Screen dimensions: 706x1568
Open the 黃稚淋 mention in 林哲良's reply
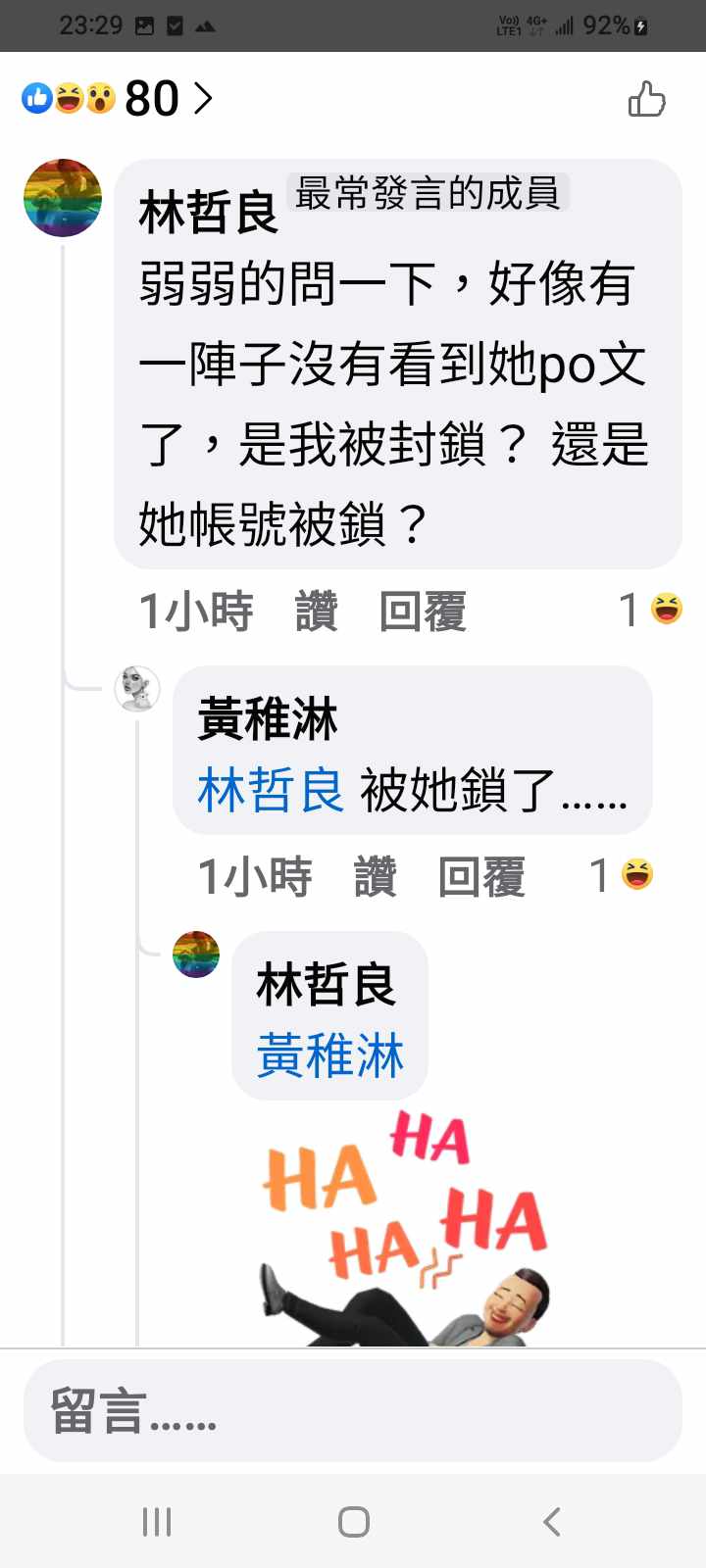pyautogui.click(x=330, y=1056)
